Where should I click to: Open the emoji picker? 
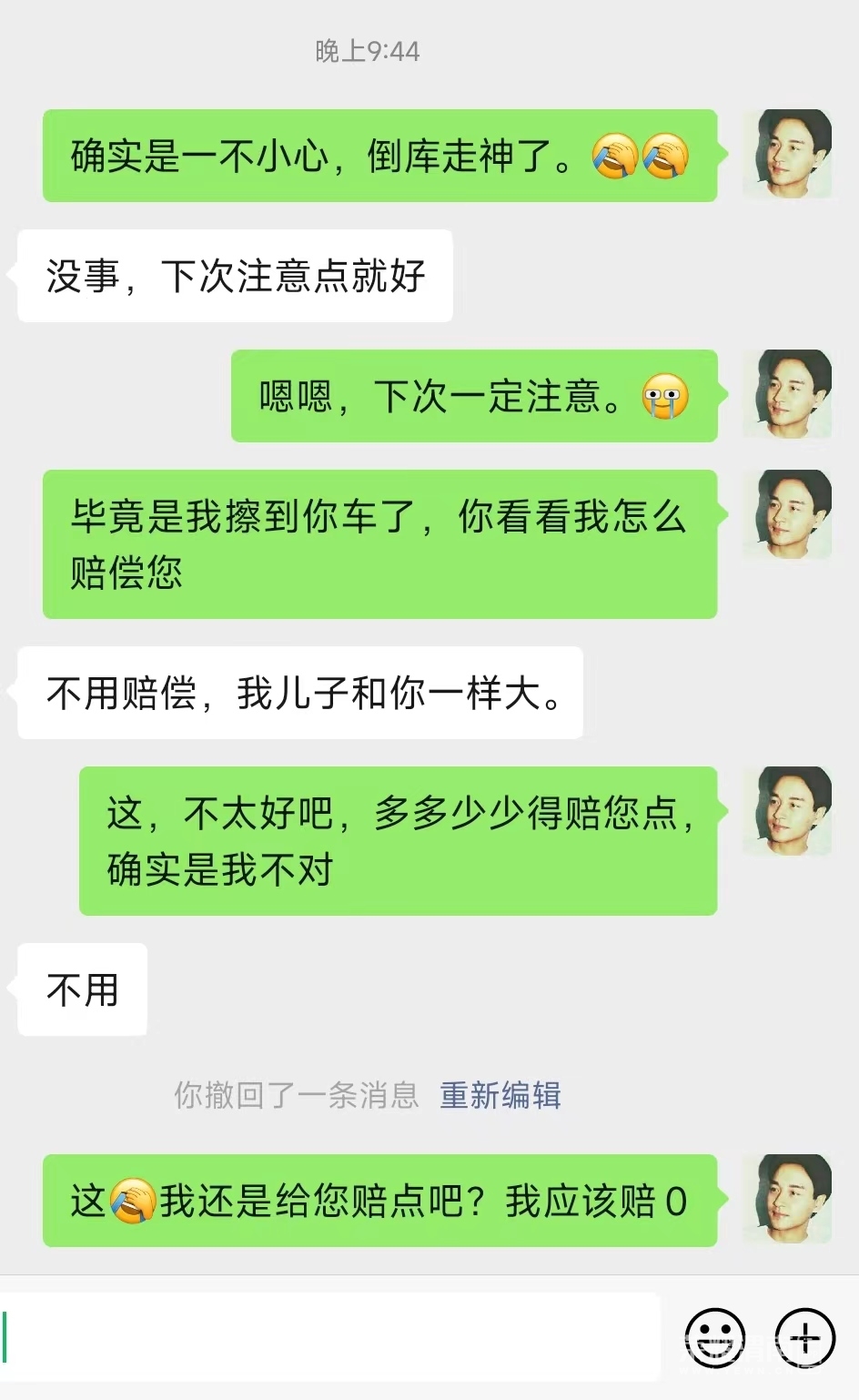pyautogui.click(x=714, y=1338)
